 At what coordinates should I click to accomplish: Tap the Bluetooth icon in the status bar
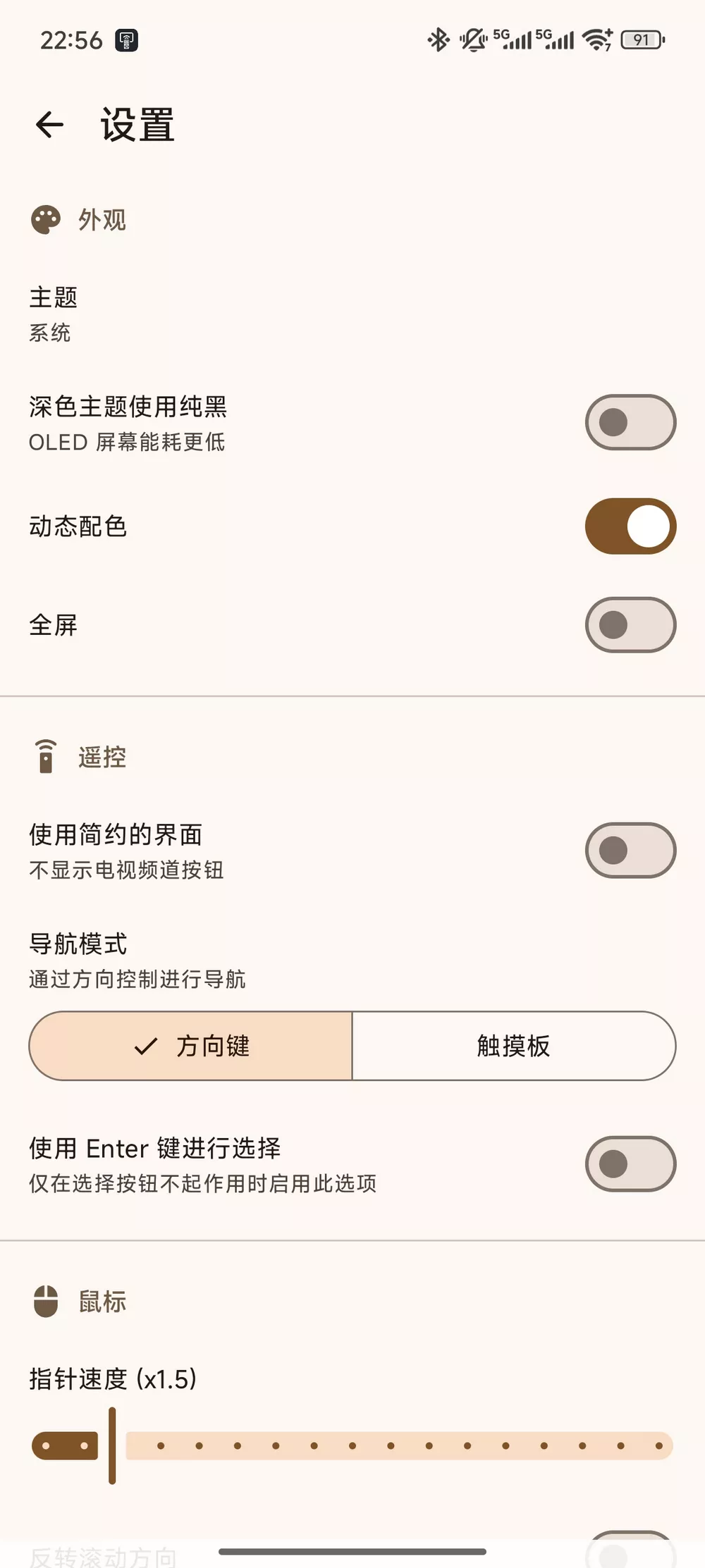[439, 40]
